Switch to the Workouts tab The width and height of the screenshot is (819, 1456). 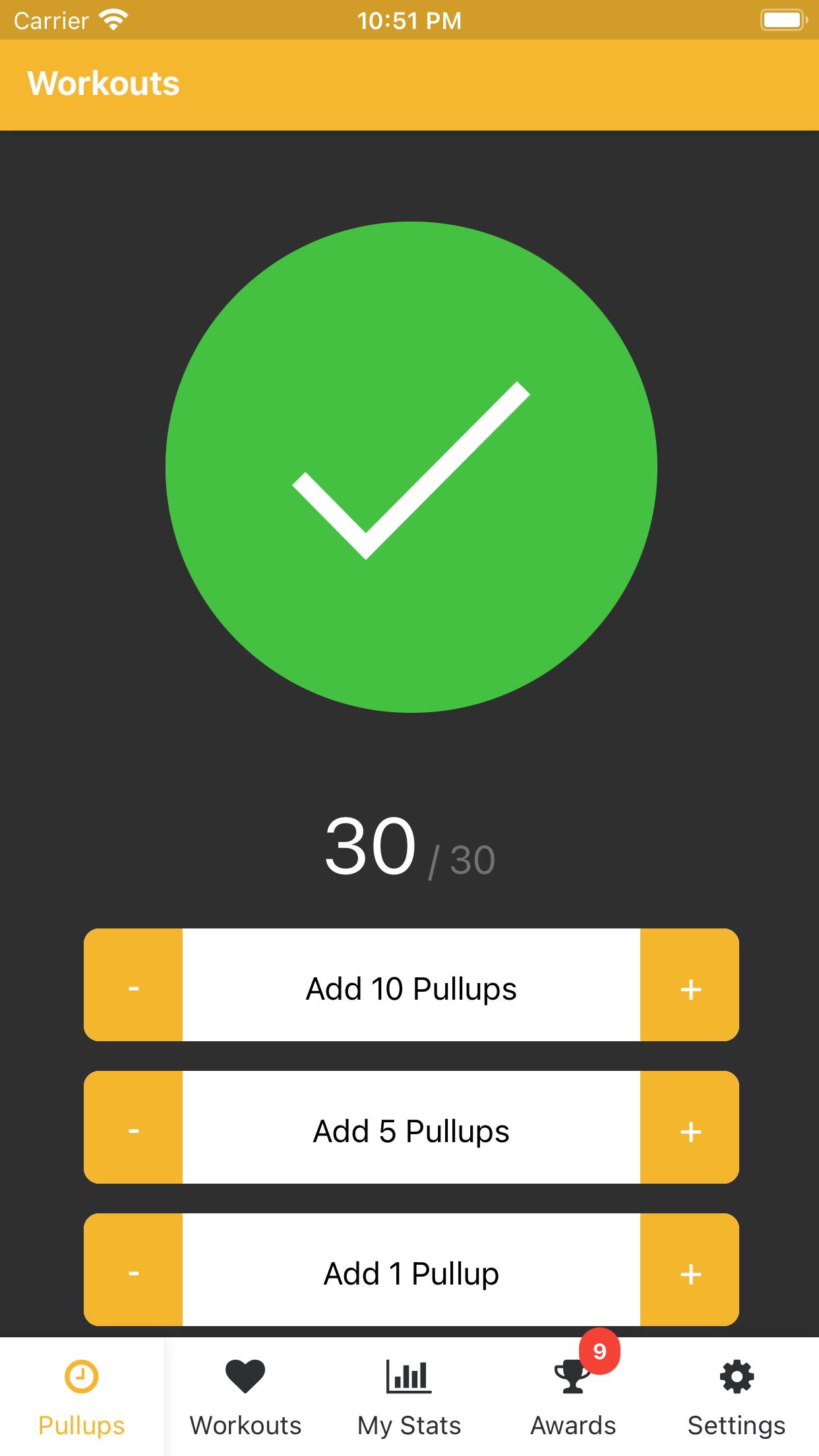245,1397
